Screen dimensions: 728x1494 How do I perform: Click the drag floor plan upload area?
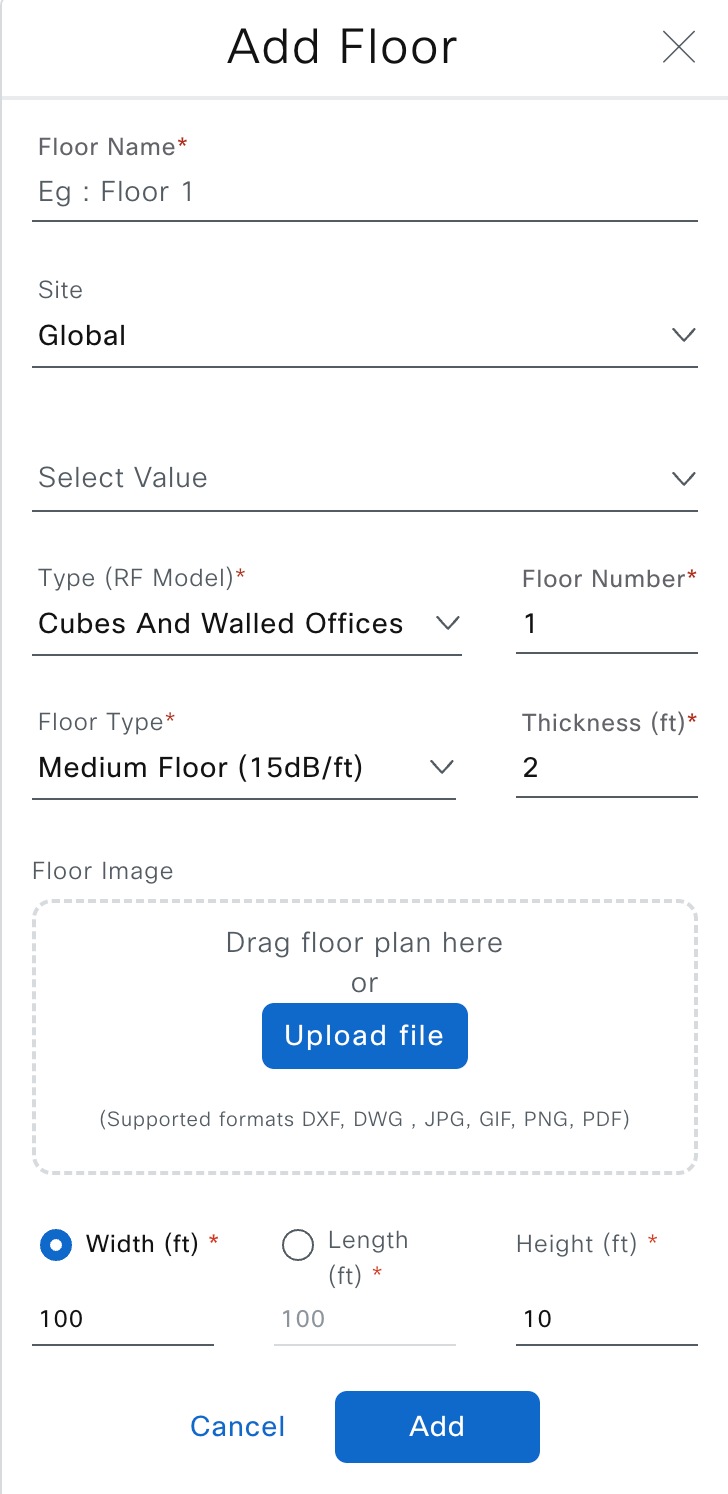(364, 942)
